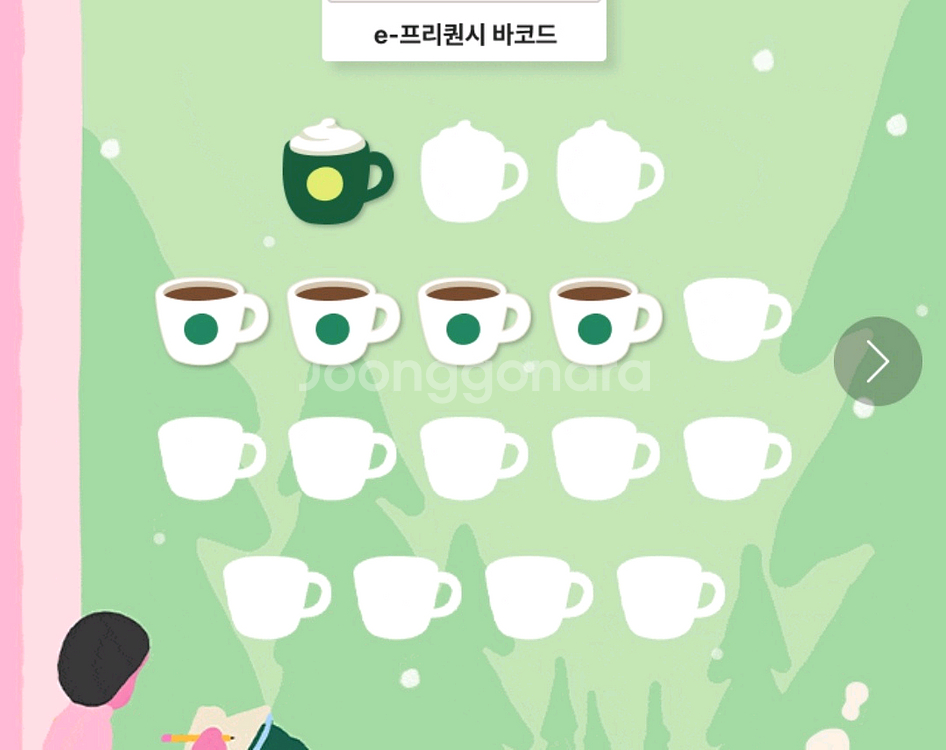Go to the next image with the arrow
Viewport: 946px width, 750px height.
pos(878,361)
